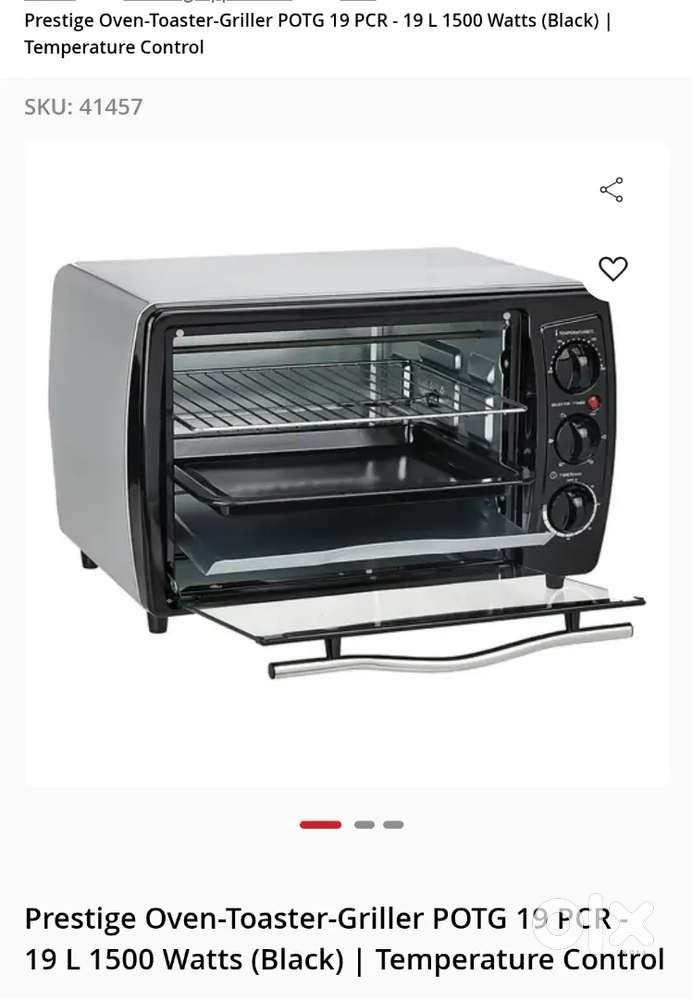Share this Prestige oven product
This screenshot has width=692, height=999.
click(611, 190)
